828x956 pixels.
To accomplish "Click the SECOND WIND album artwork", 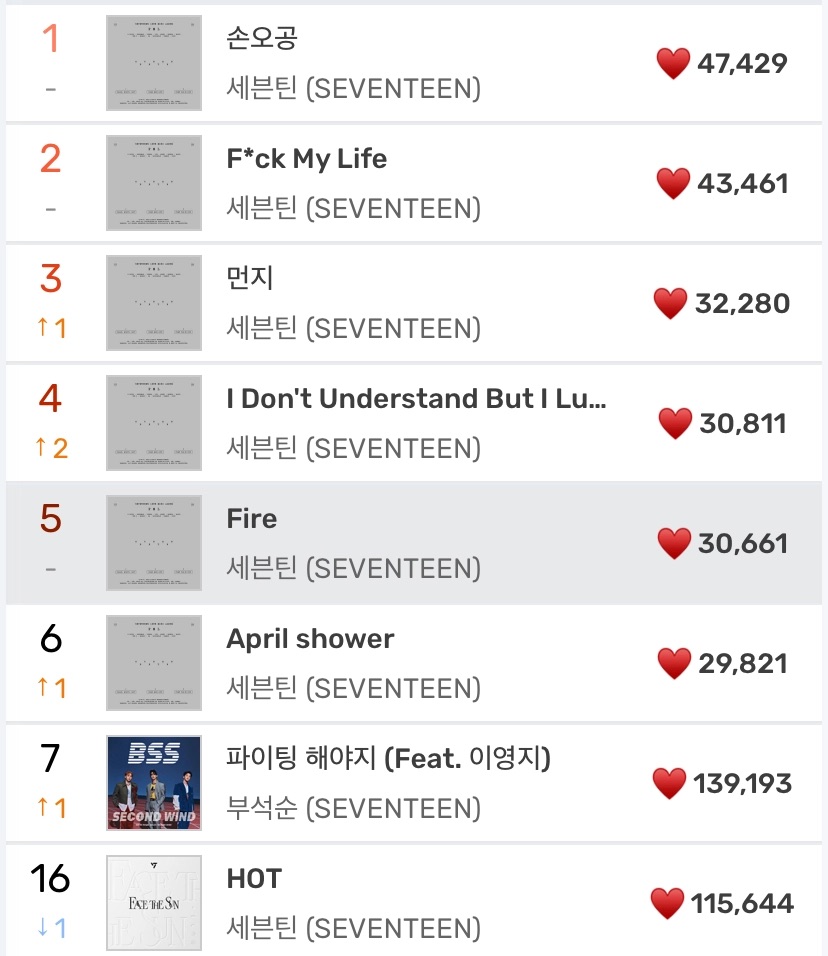I will [x=153, y=782].
